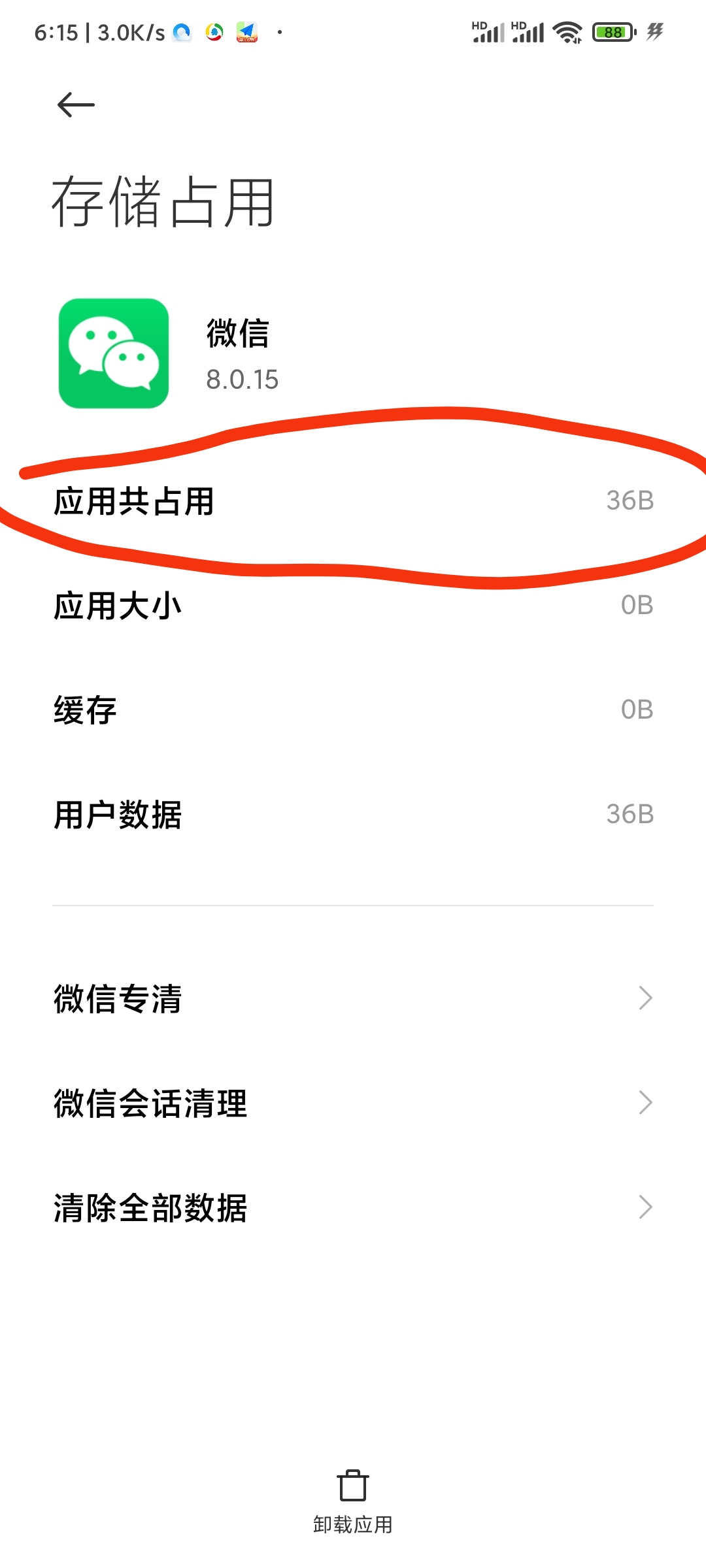Open 微信专清 cleaning option
This screenshot has height=1568, width=706.
point(353,998)
